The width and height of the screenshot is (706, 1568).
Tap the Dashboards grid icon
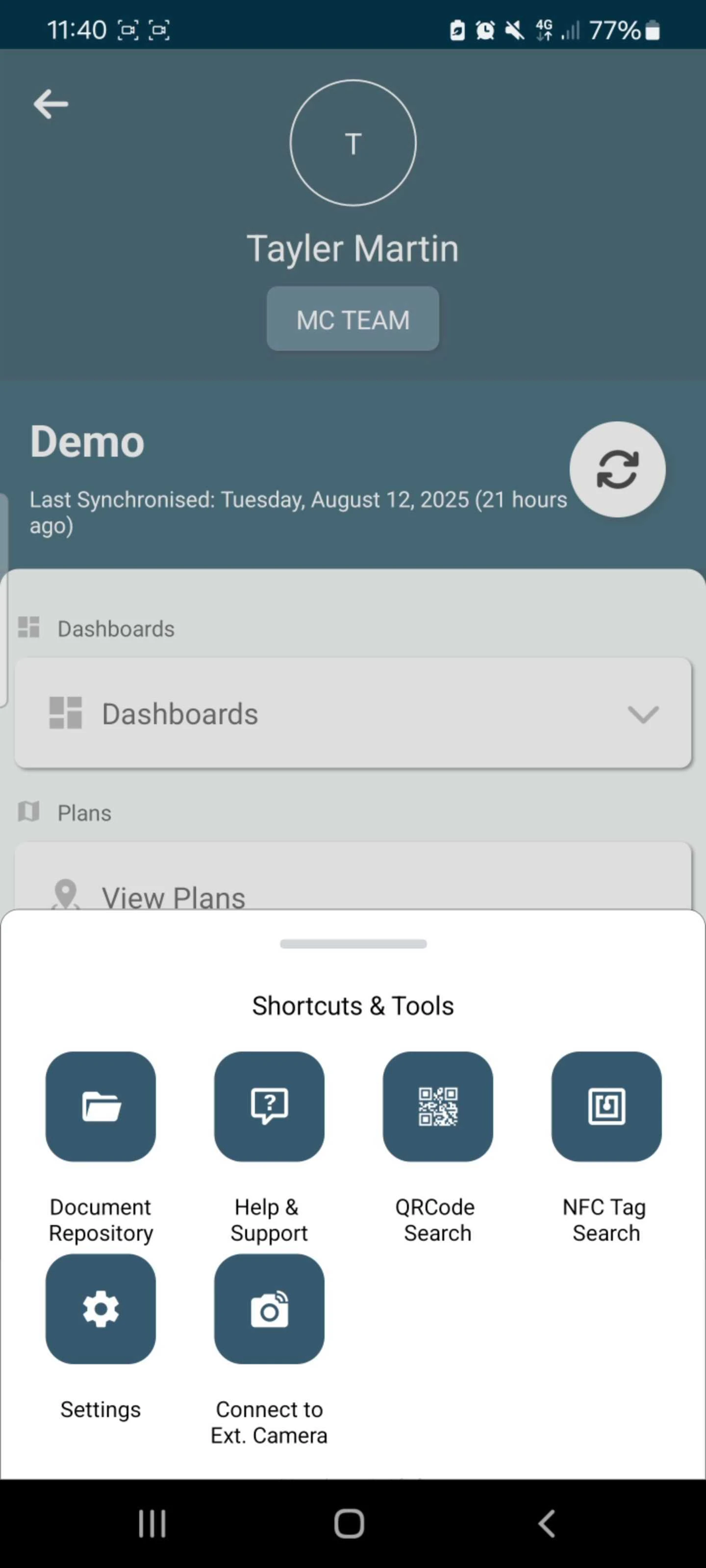pos(28,628)
